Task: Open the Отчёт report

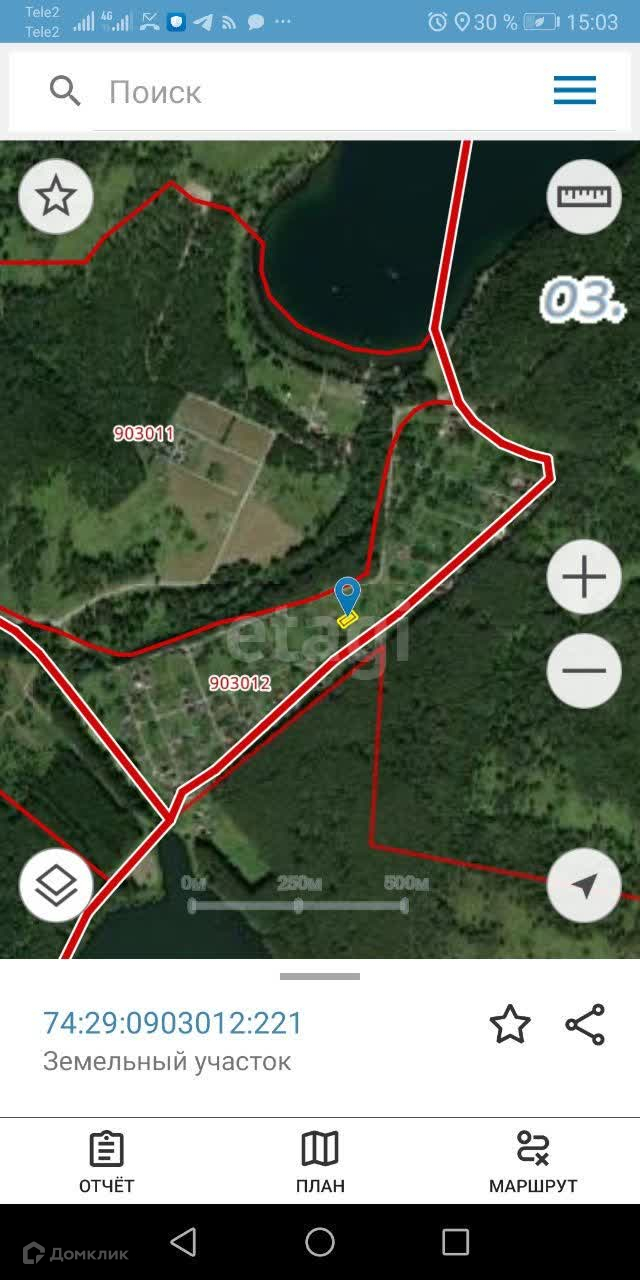Action: coord(106,1162)
